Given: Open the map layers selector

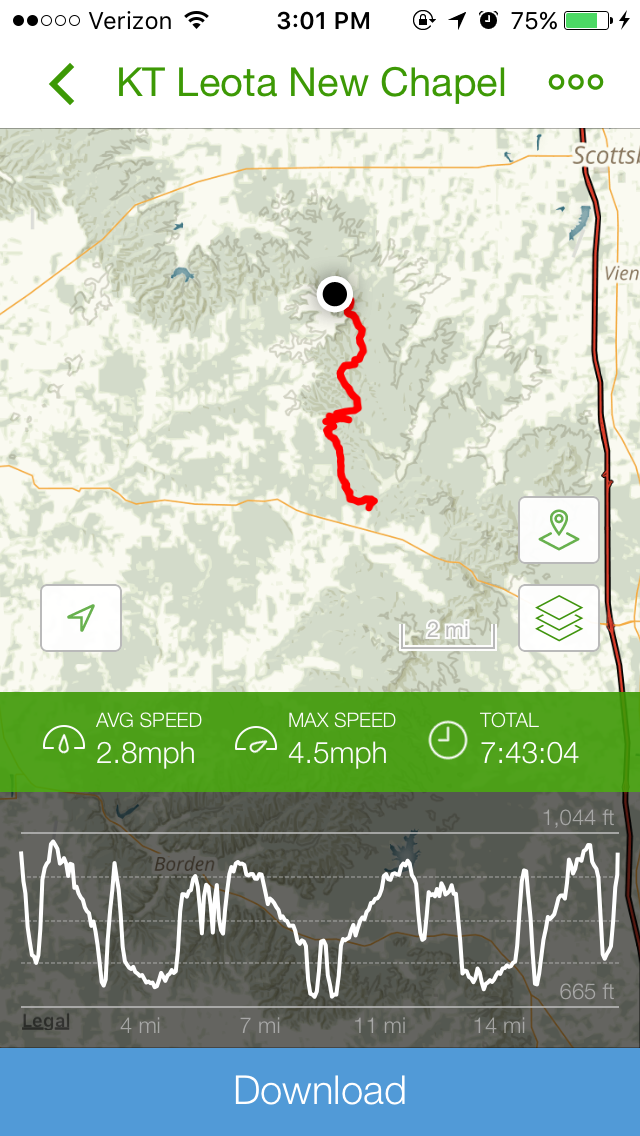Looking at the screenshot, I should (559, 618).
